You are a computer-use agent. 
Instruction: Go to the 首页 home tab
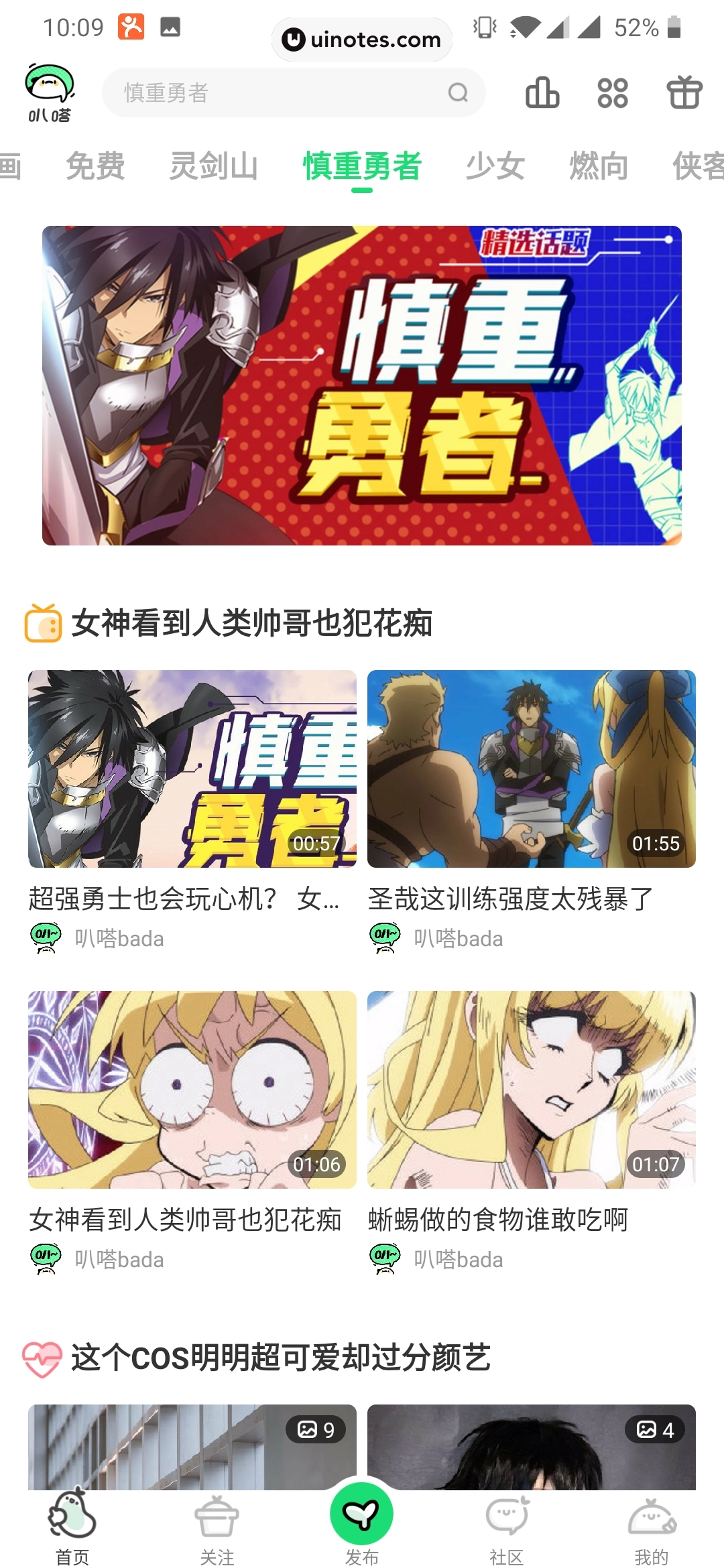pos(72,1528)
